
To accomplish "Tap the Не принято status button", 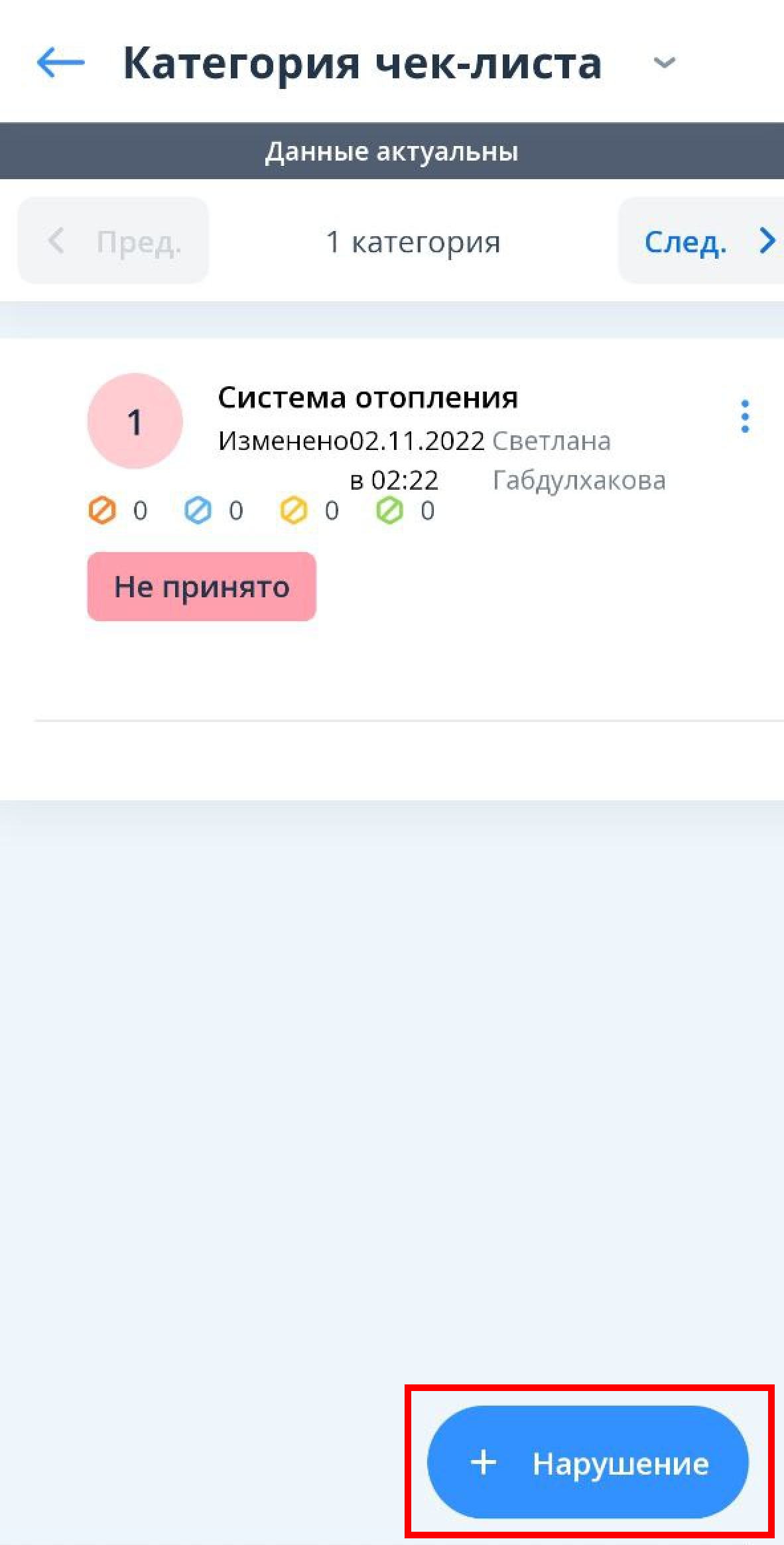I will [202, 587].
